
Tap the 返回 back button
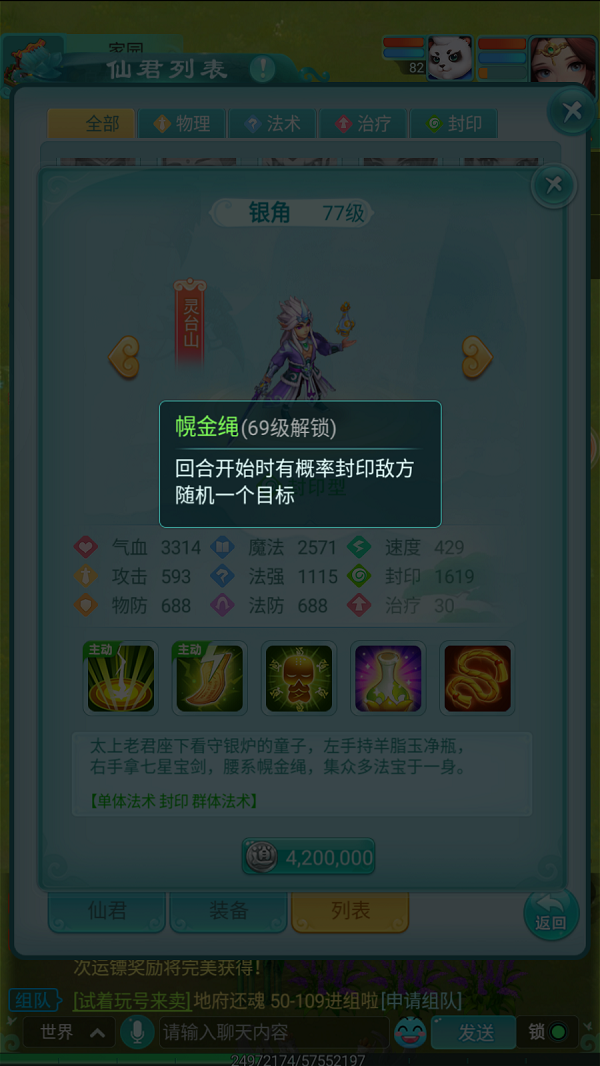point(551,912)
